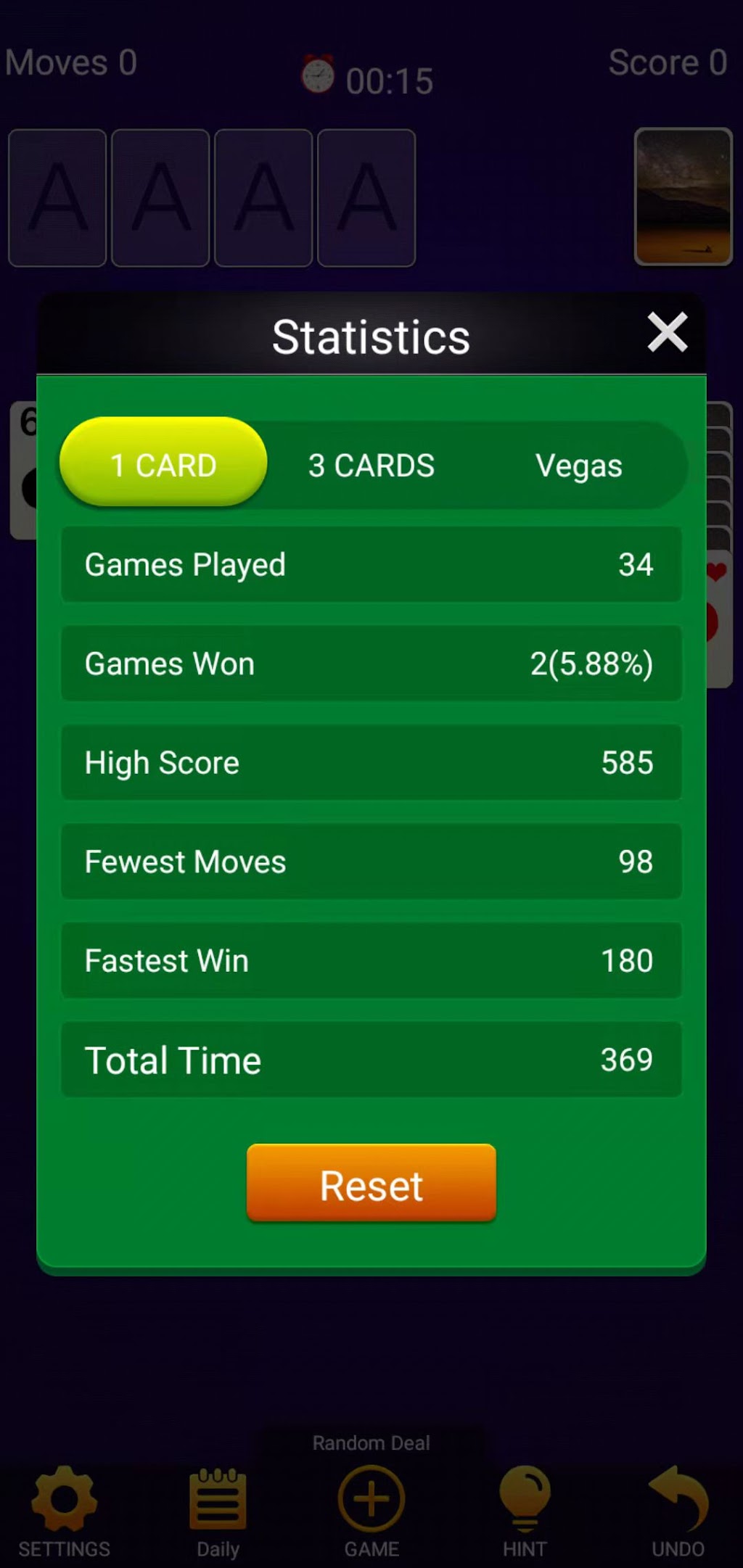
Task: Reset the game statistics
Action: [x=371, y=1184]
